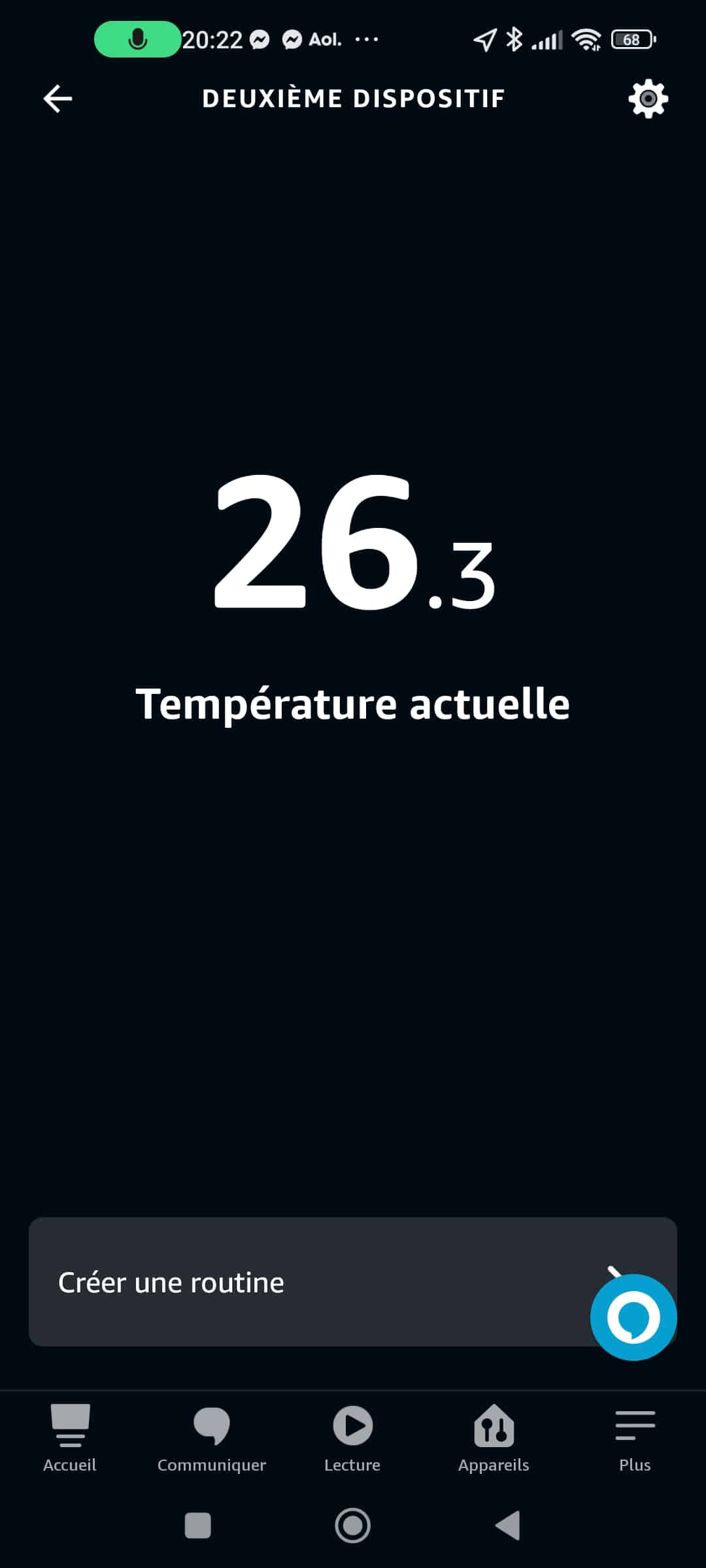Switch to the Accueil tab

70,1439
